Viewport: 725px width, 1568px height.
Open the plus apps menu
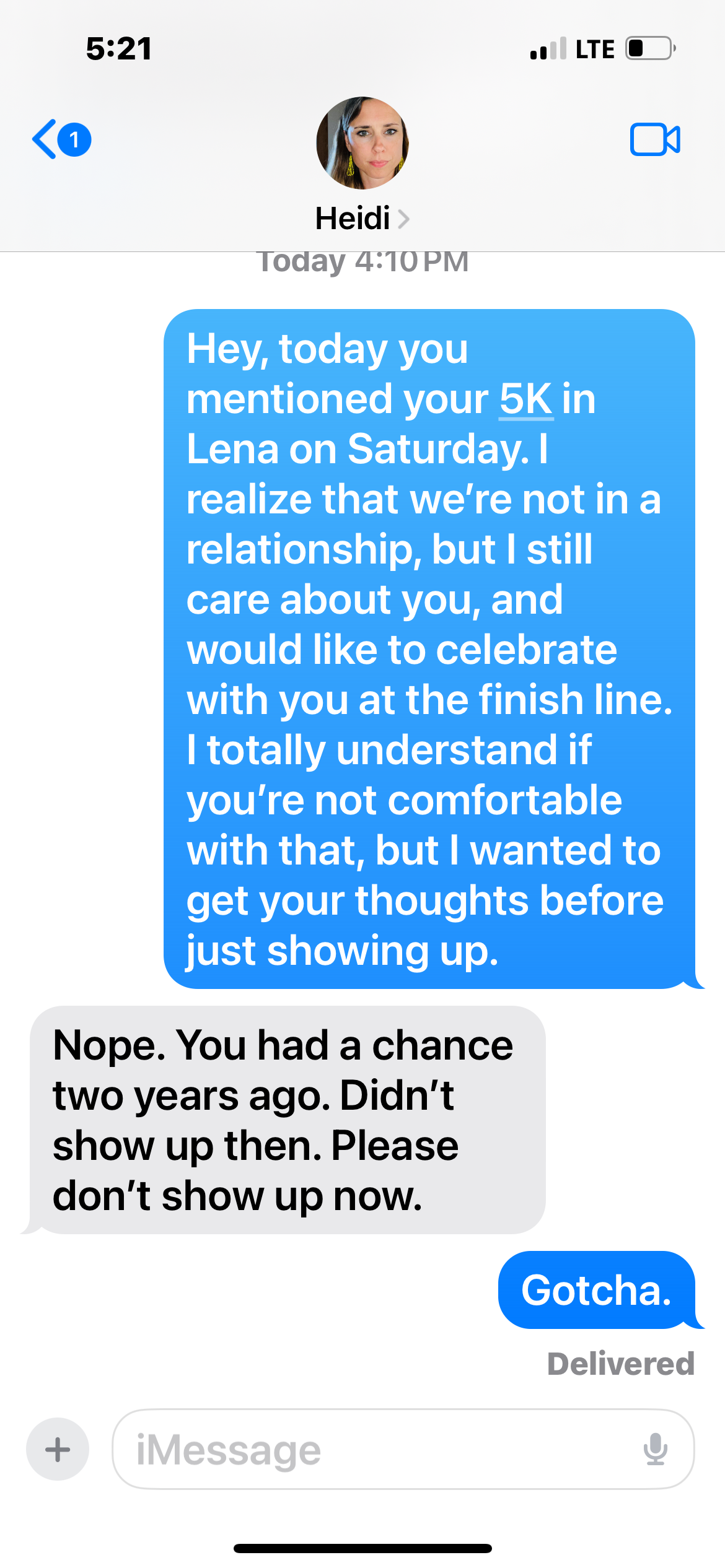(x=58, y=1450)
